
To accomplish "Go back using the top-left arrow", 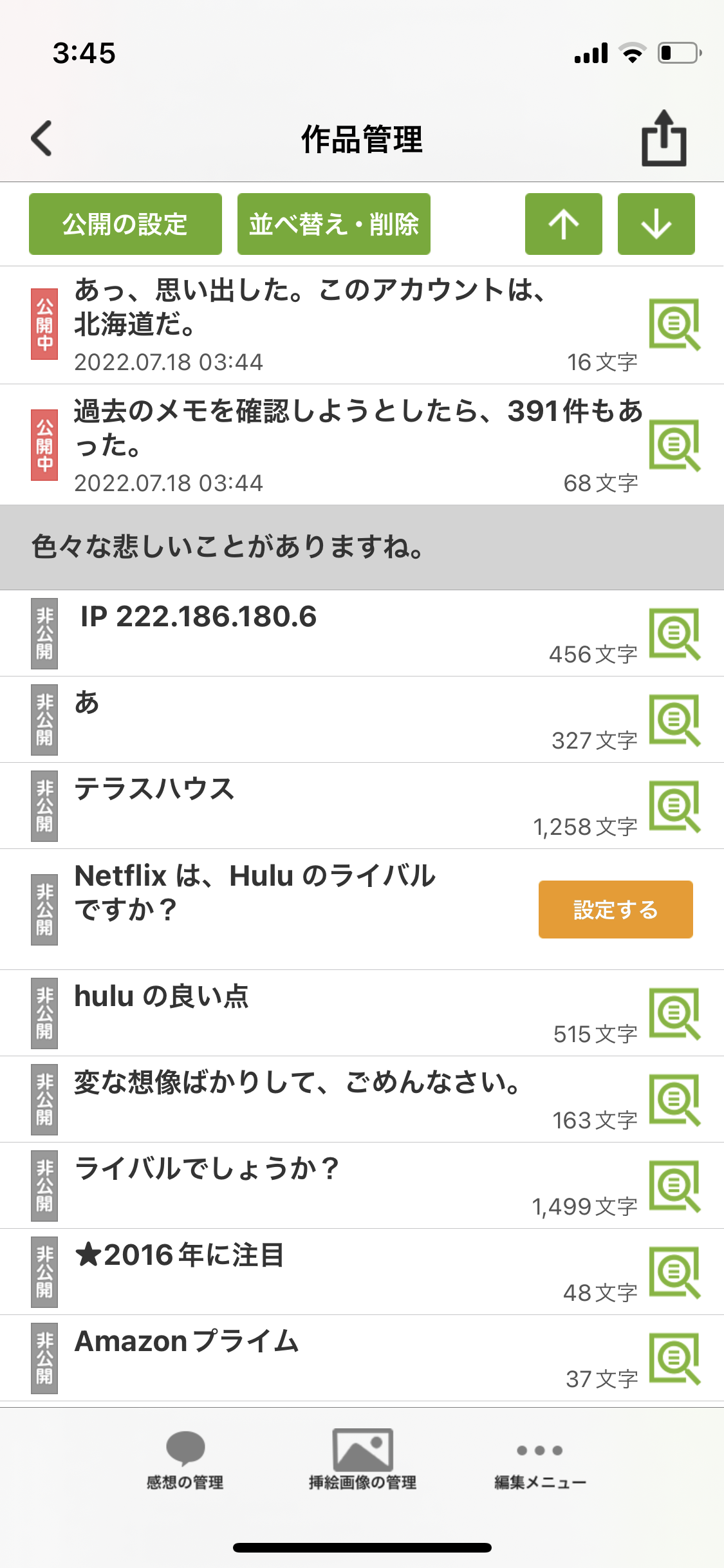I will click(42, 138).
